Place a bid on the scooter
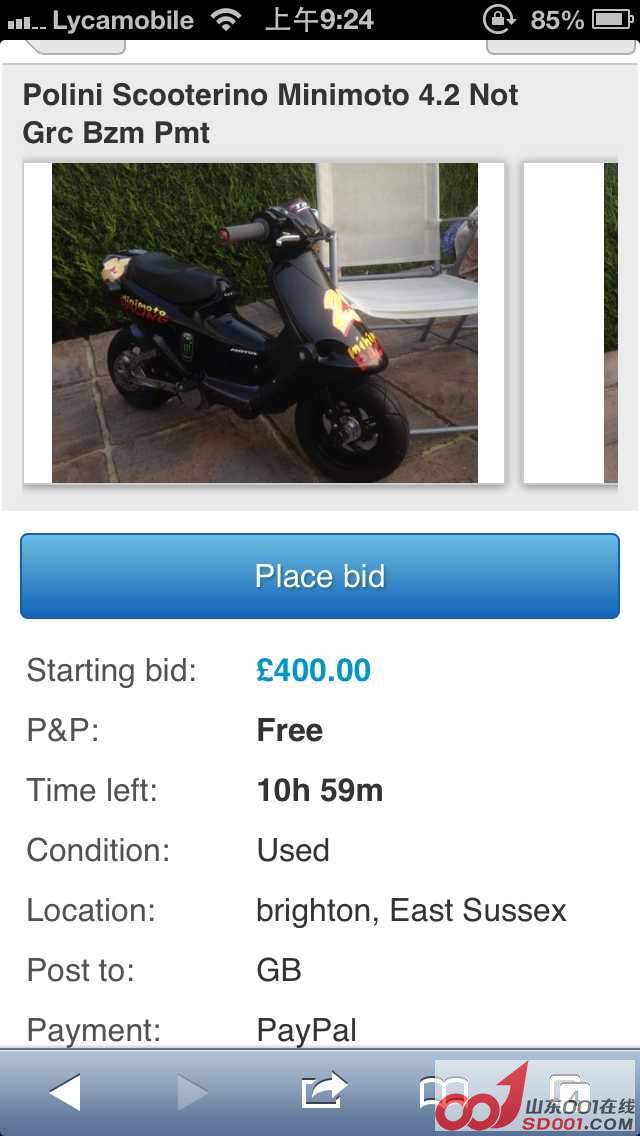This screenshot has height=1136, width=640. click(320, 576)
